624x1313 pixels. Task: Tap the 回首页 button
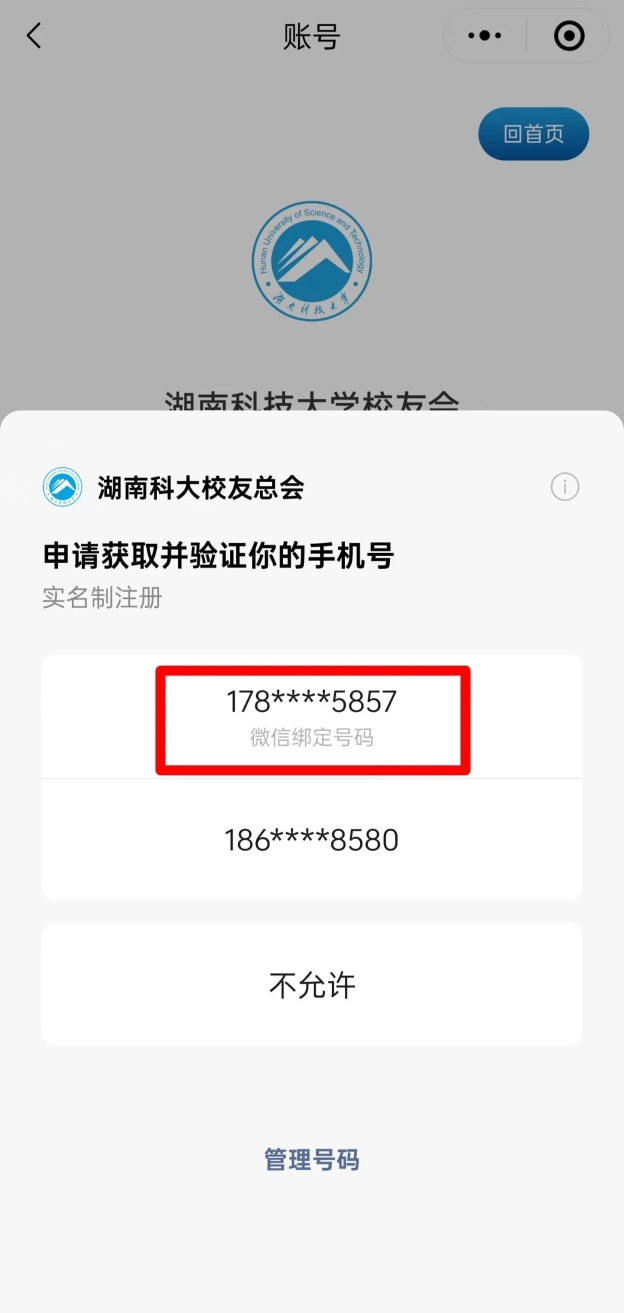click(x=533, y=134)
